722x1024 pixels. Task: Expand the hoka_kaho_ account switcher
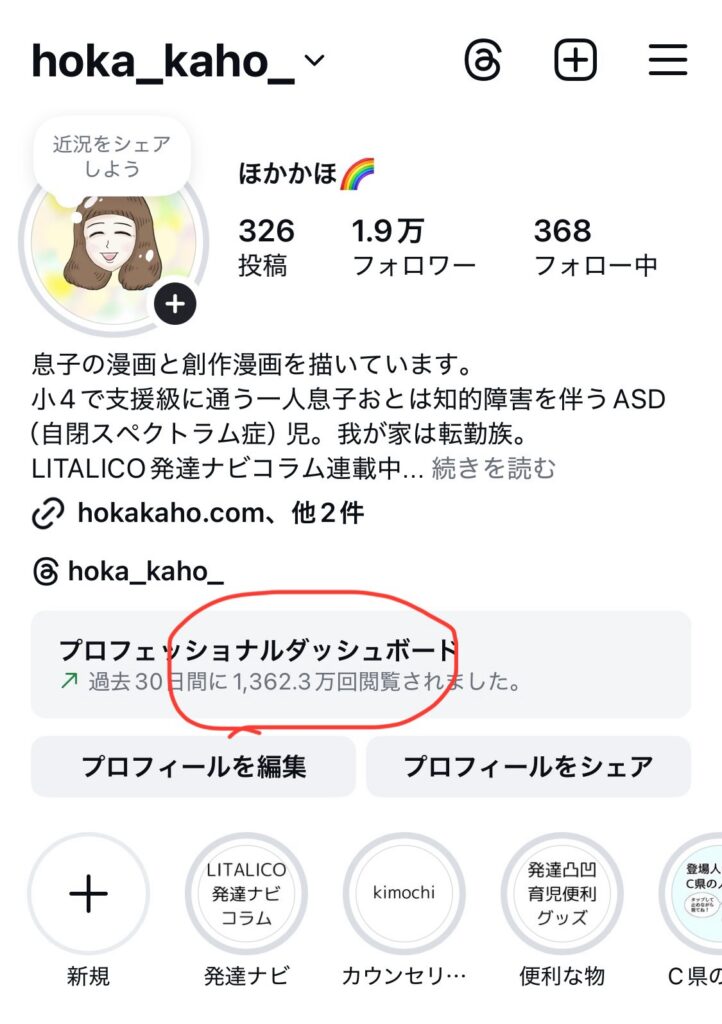[x=315, y=61]
